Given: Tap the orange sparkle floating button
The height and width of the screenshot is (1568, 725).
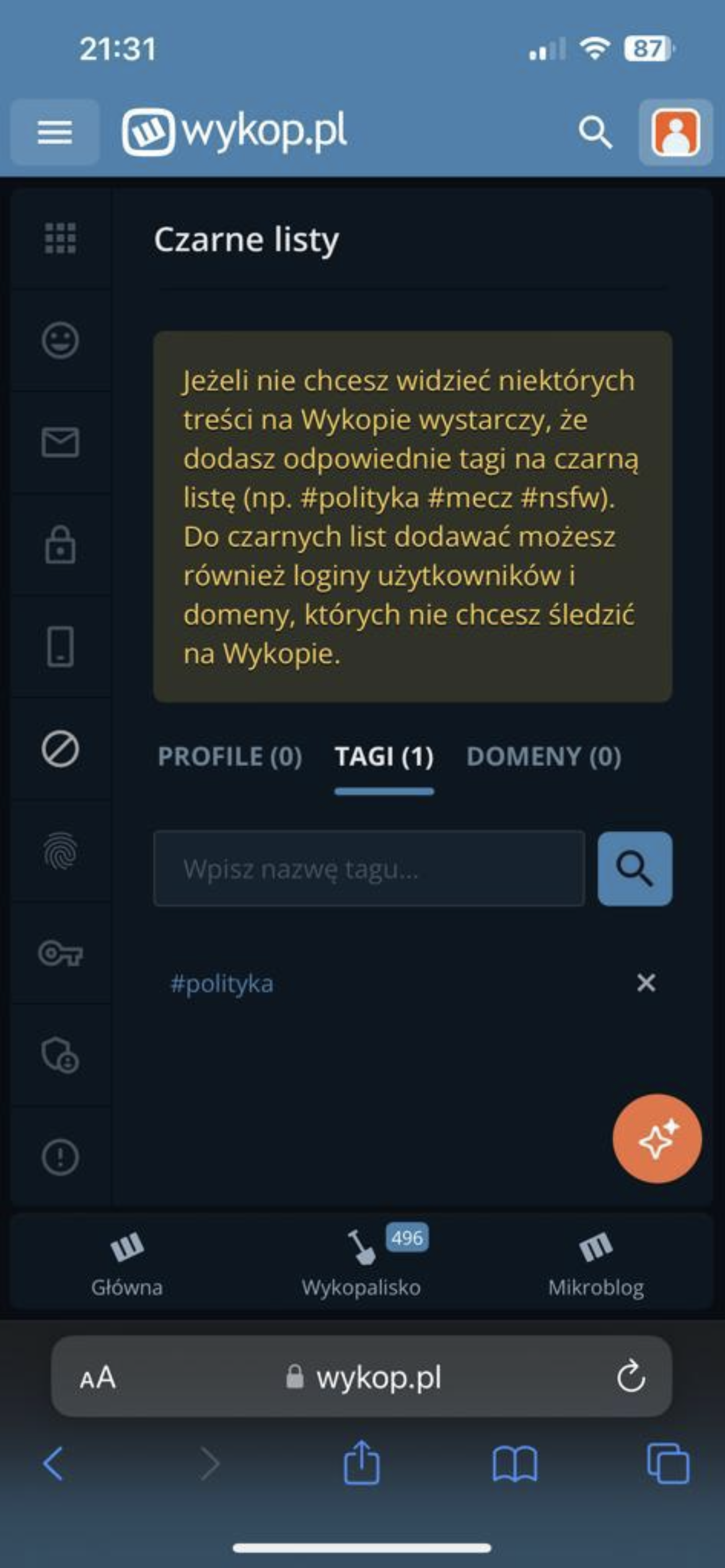Looking at the screenshot, I should pos(657,1139).
